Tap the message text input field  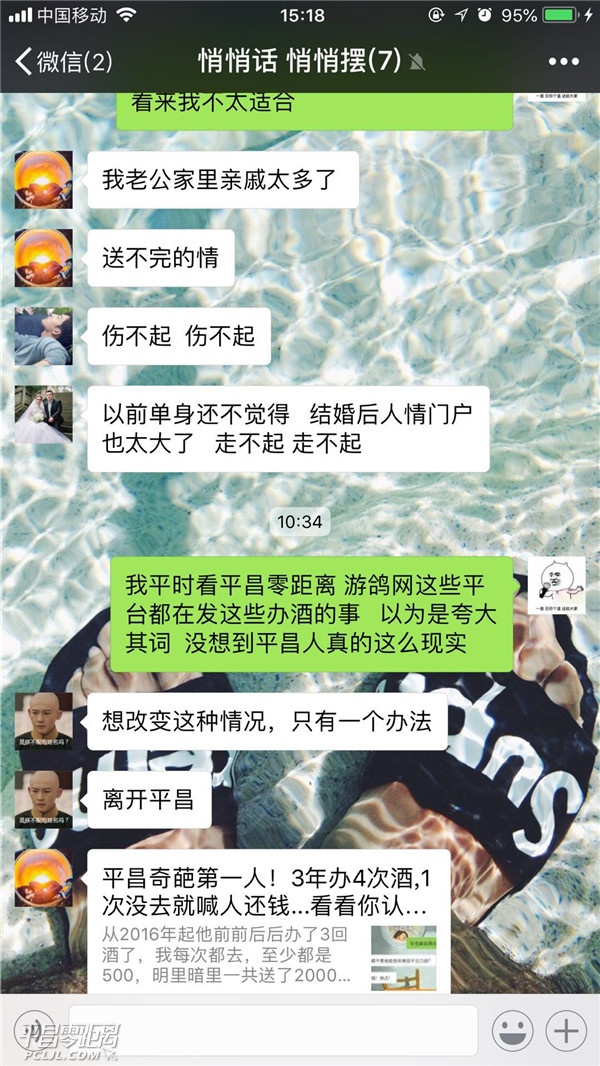click(x=273, y=1030)
